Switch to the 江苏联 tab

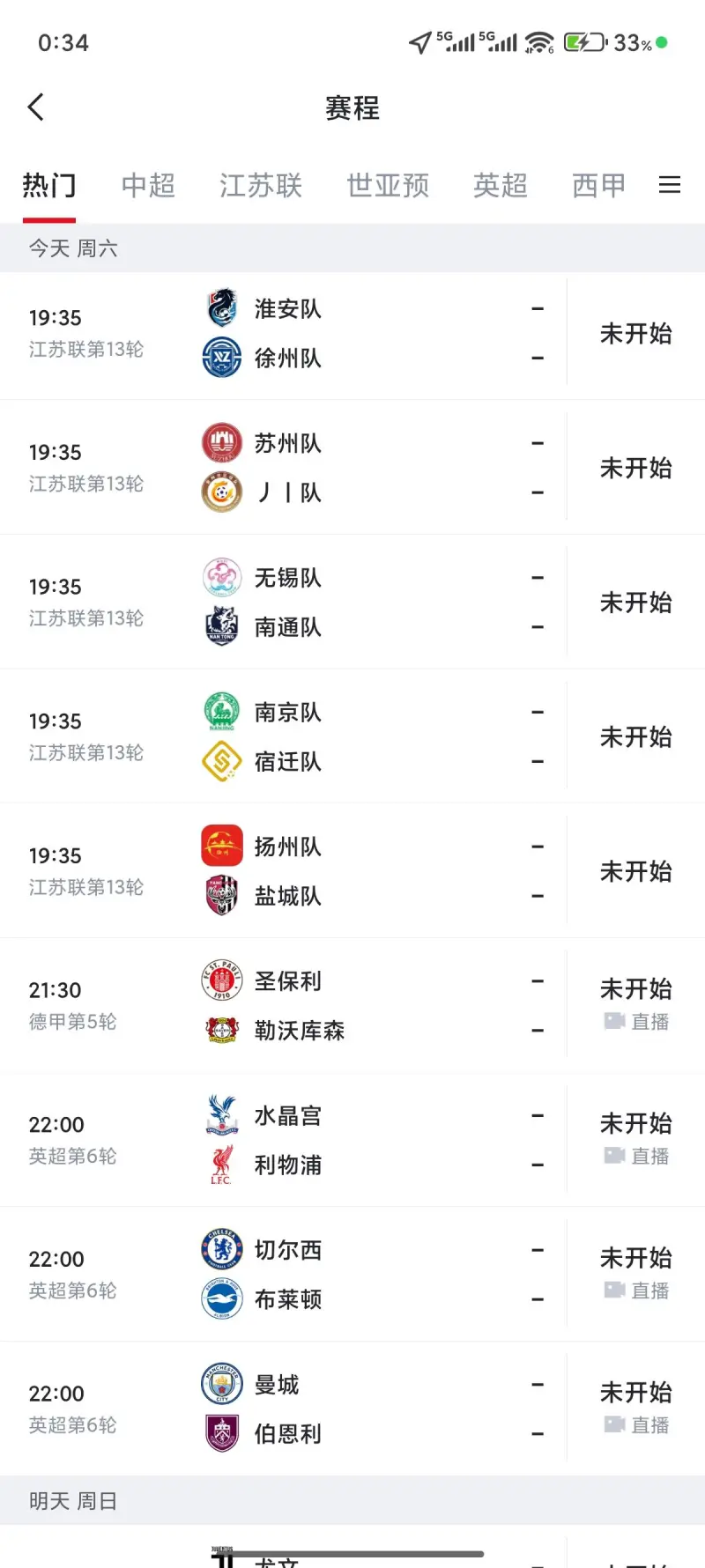[x=261, y=185]
